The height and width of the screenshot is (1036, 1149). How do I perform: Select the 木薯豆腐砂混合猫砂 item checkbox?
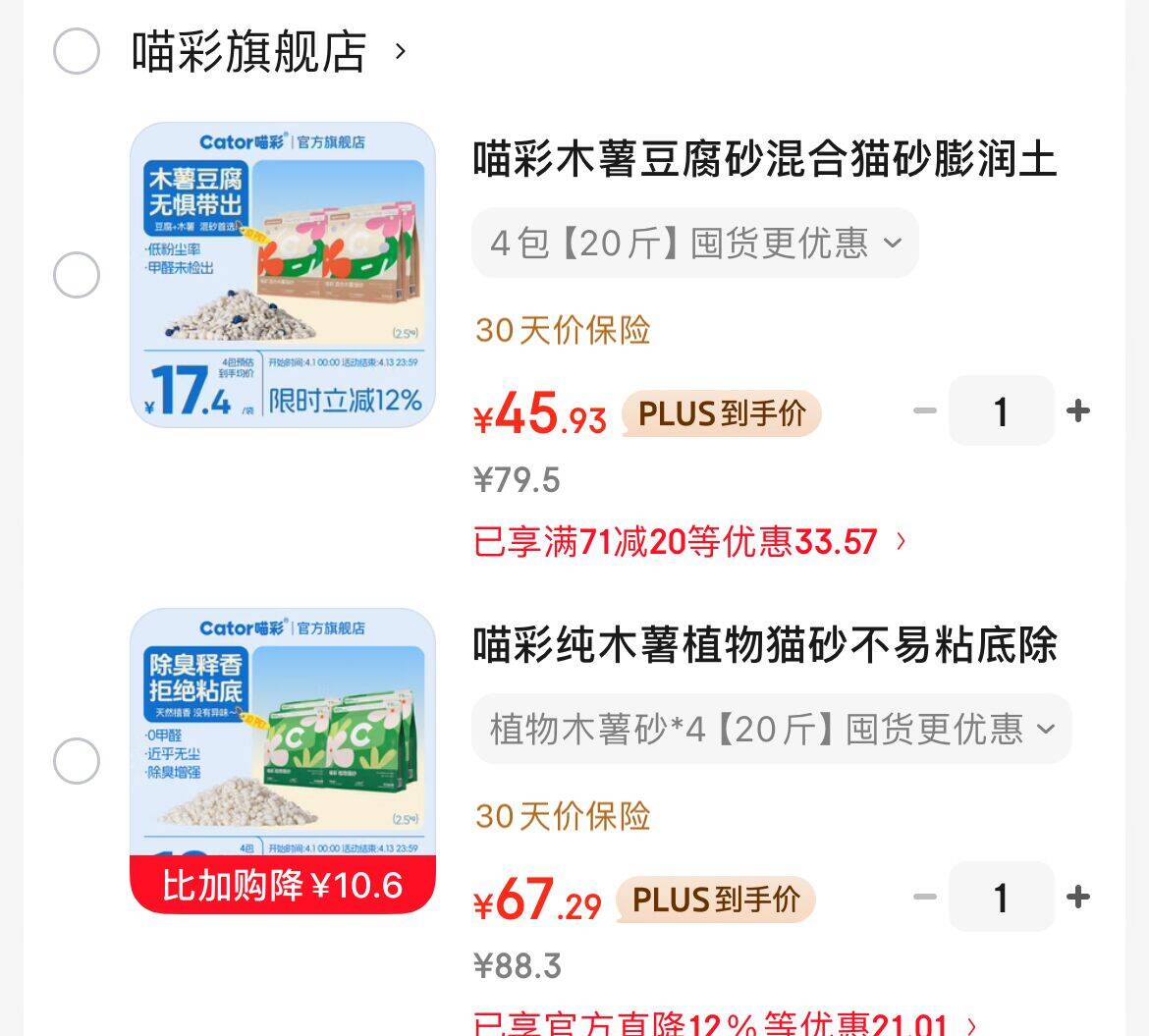[x=77, y=275]
